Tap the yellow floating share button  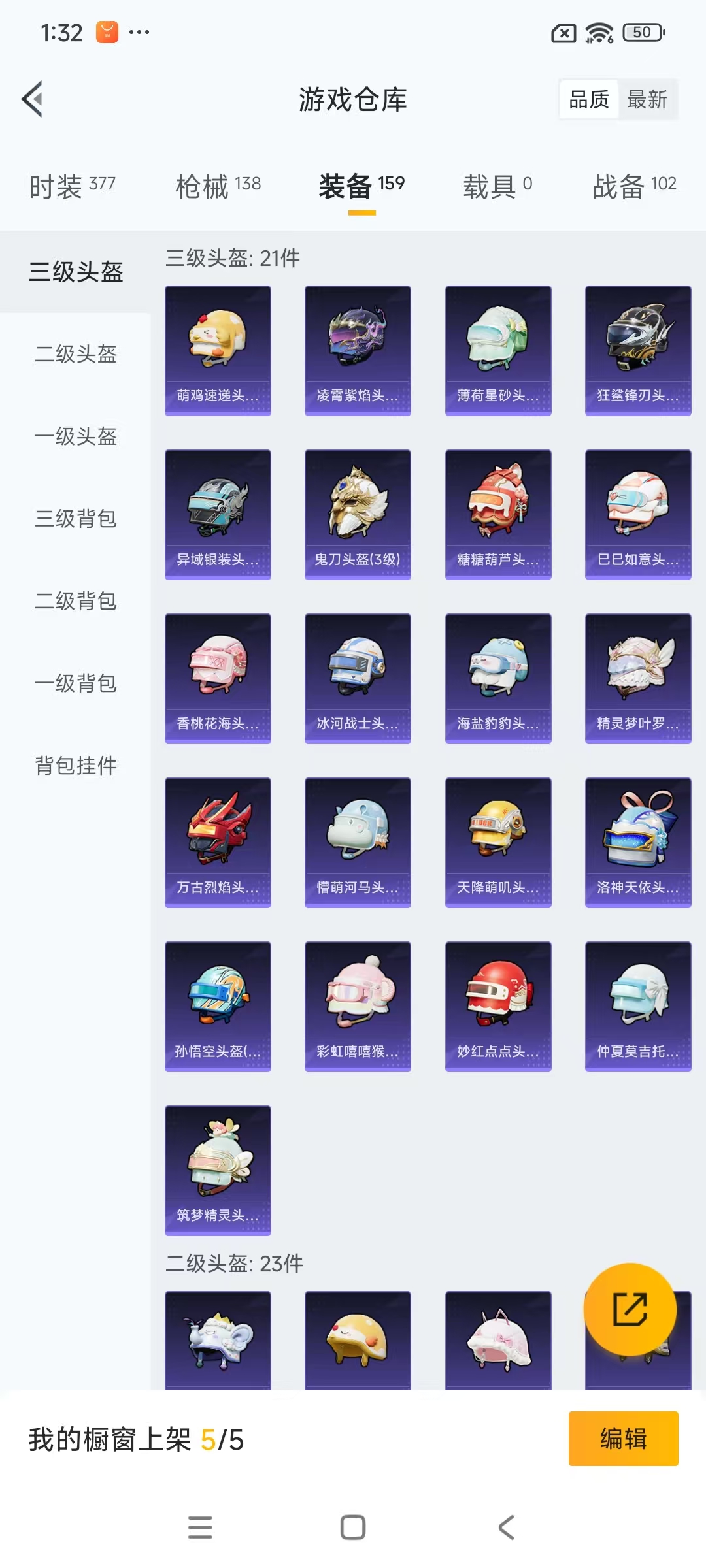pyautogui.click(x=630, y=1309)
